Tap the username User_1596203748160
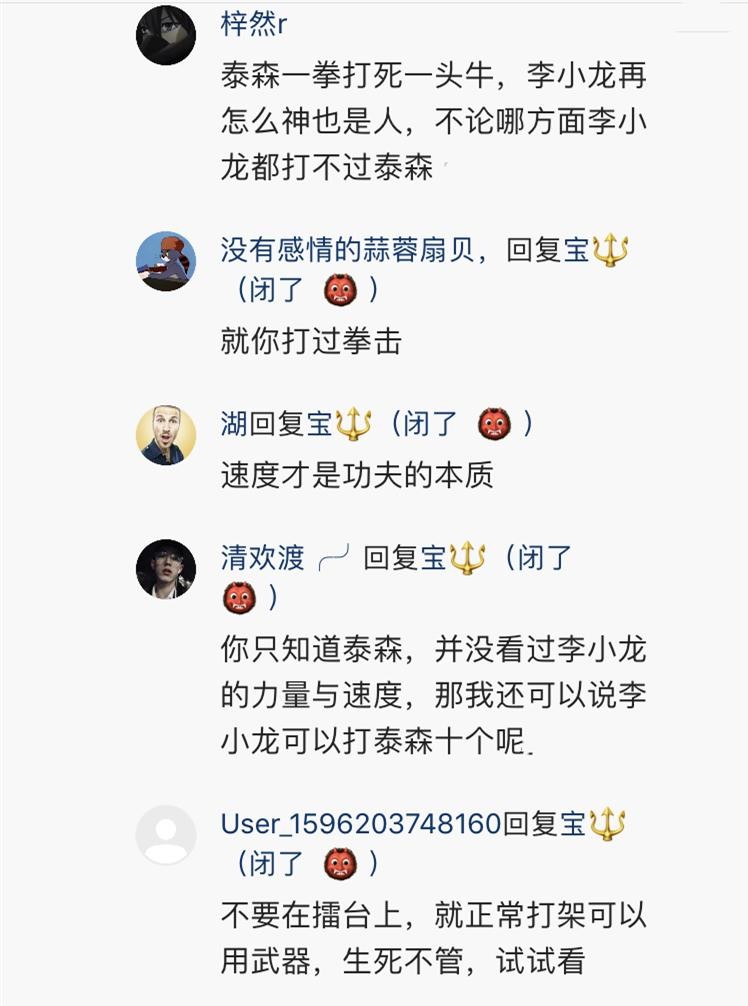 pyautogui.click(x=360, y=825)
